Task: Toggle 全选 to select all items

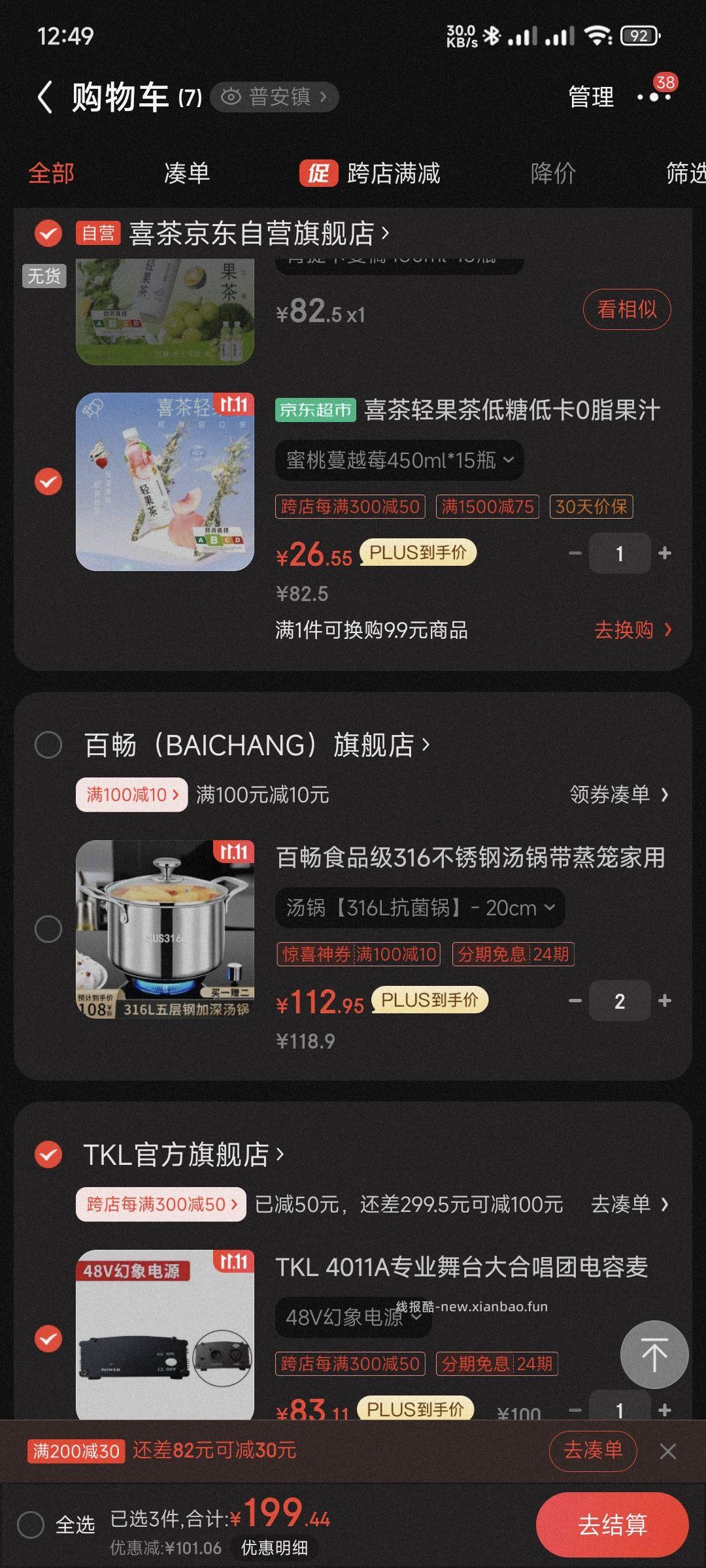Action: [x=31, y=1525]
